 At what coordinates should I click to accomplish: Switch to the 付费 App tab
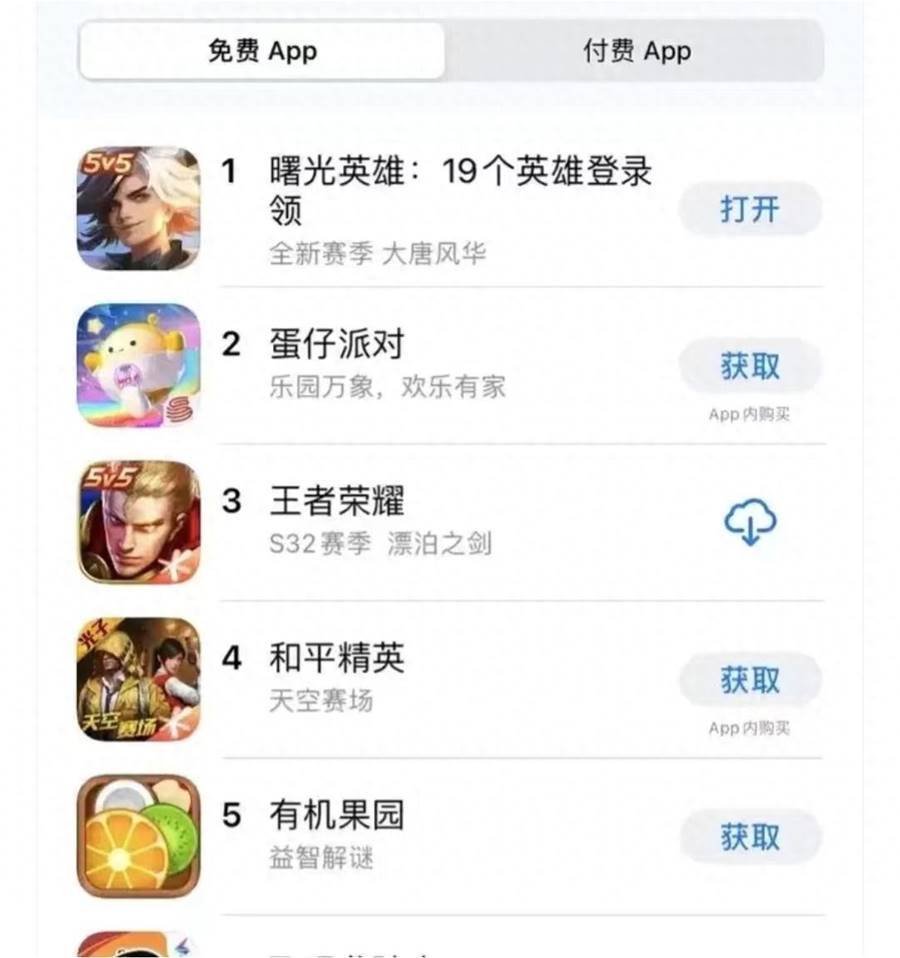[636, 51]
